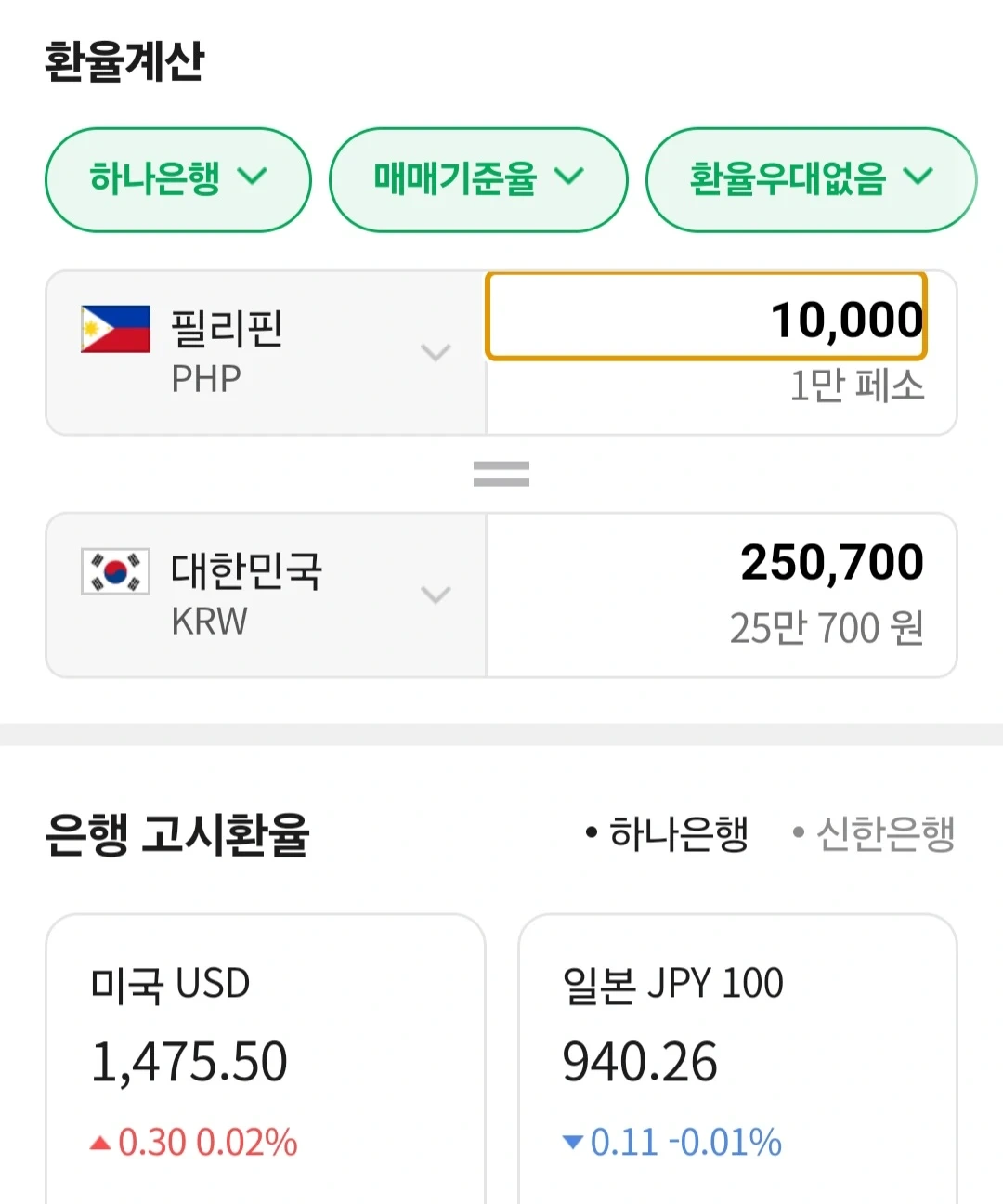Expand the KRW currency selector chevron
This screenshot has width=1003, height=1204.
(435, 595)
